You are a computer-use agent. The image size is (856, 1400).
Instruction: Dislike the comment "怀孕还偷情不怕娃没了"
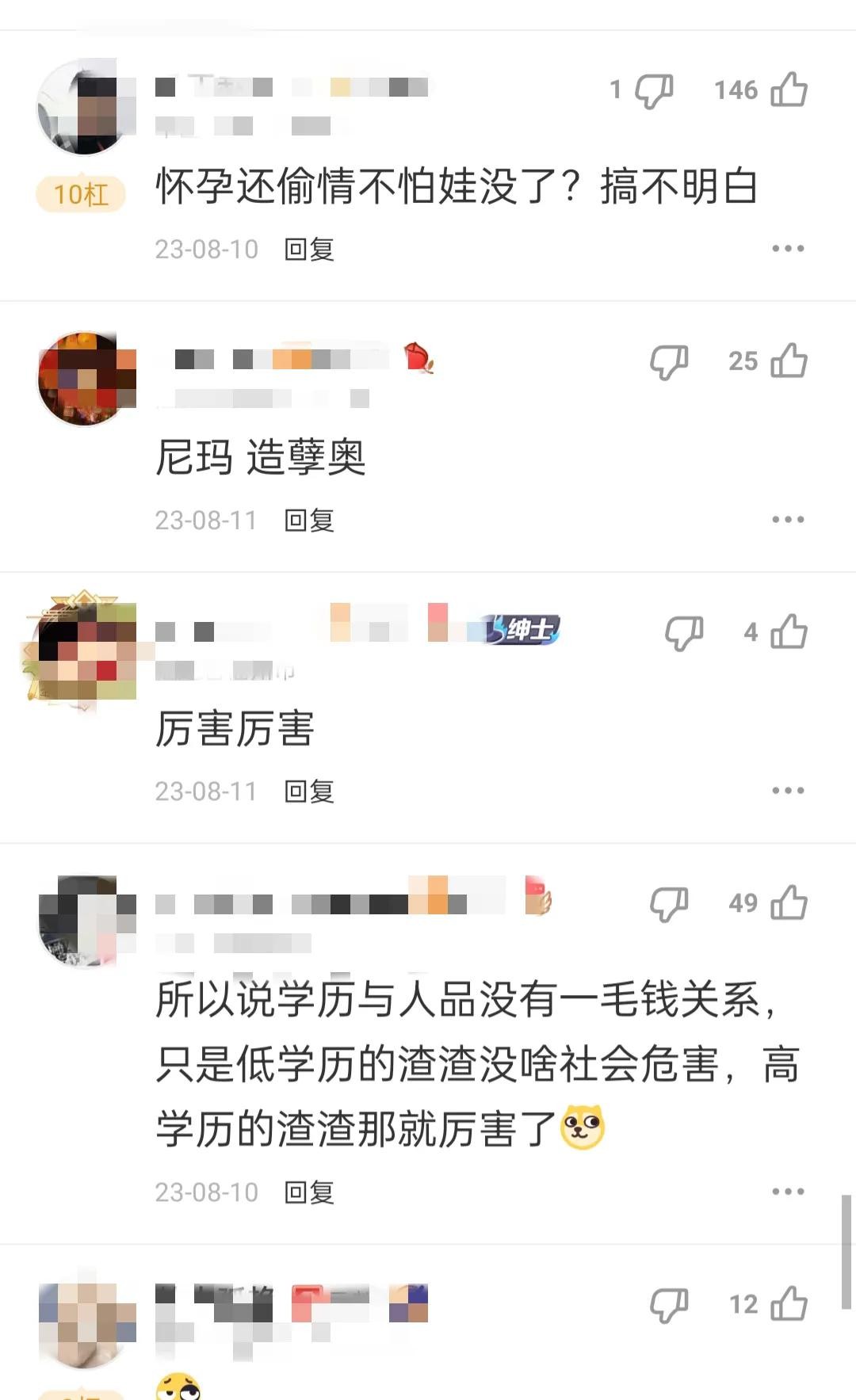pyautogui.click(x=654, y=91)
